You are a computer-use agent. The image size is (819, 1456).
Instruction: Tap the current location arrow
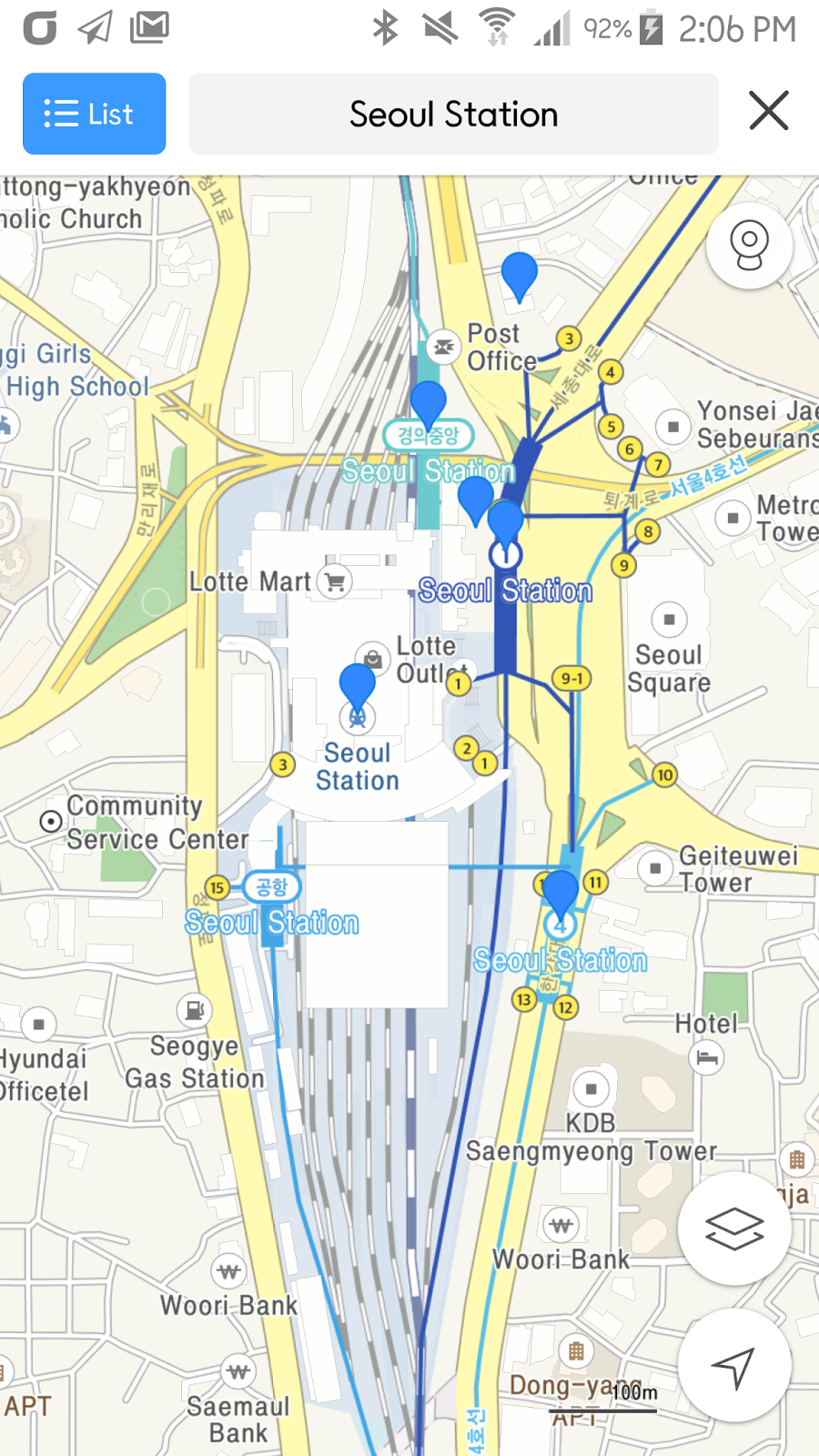(734, 1367)
